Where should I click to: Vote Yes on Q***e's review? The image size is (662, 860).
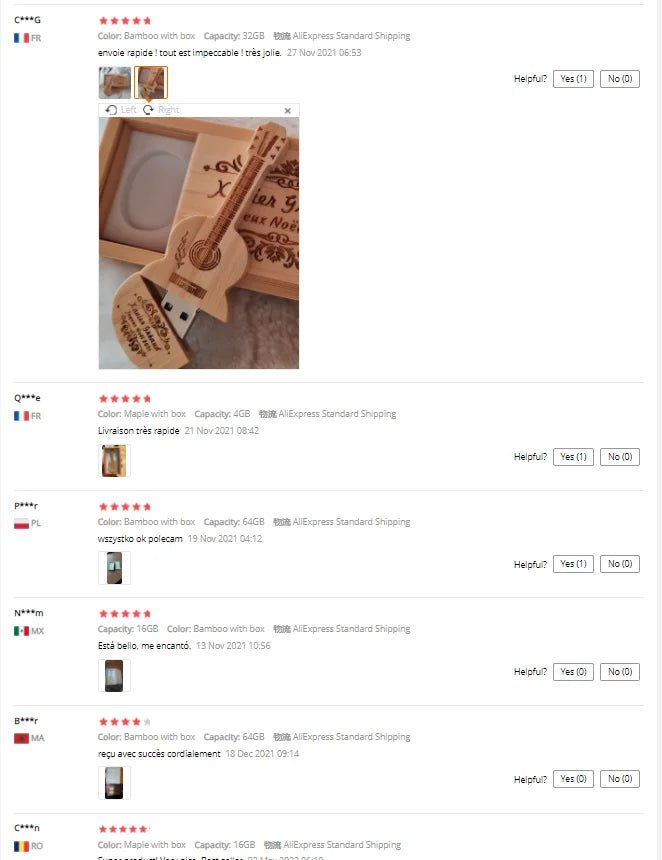coord(573,456)
